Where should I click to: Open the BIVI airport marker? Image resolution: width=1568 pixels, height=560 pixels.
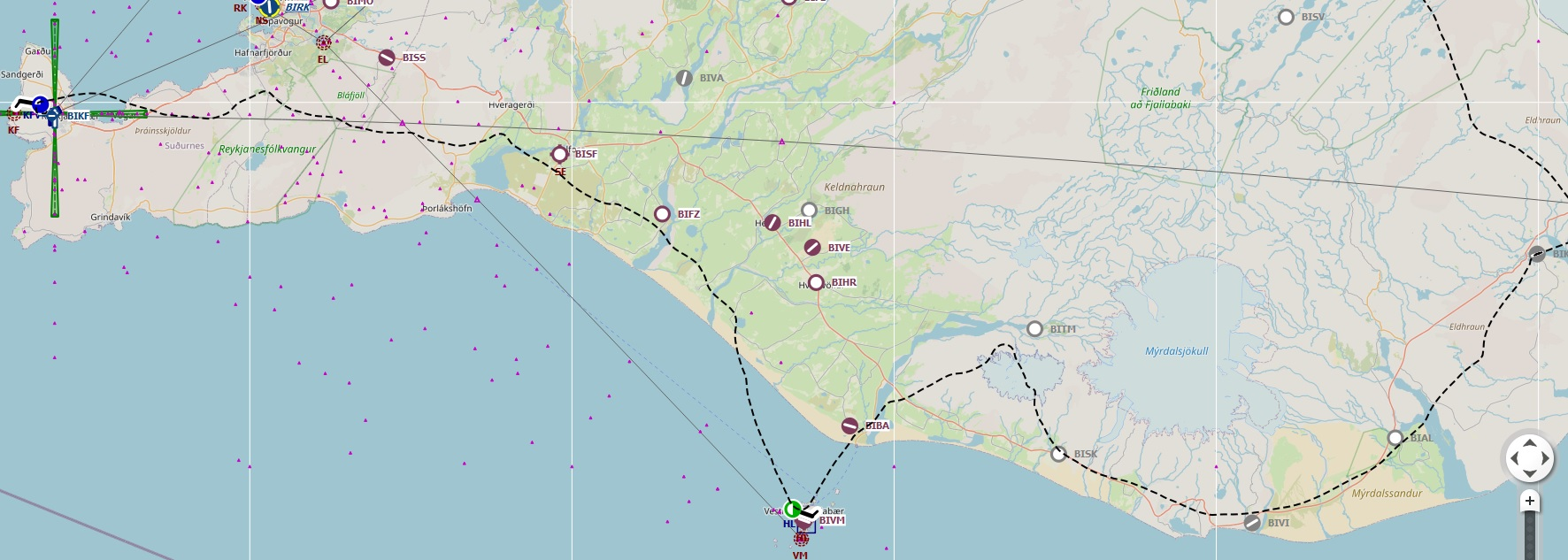1252,523
